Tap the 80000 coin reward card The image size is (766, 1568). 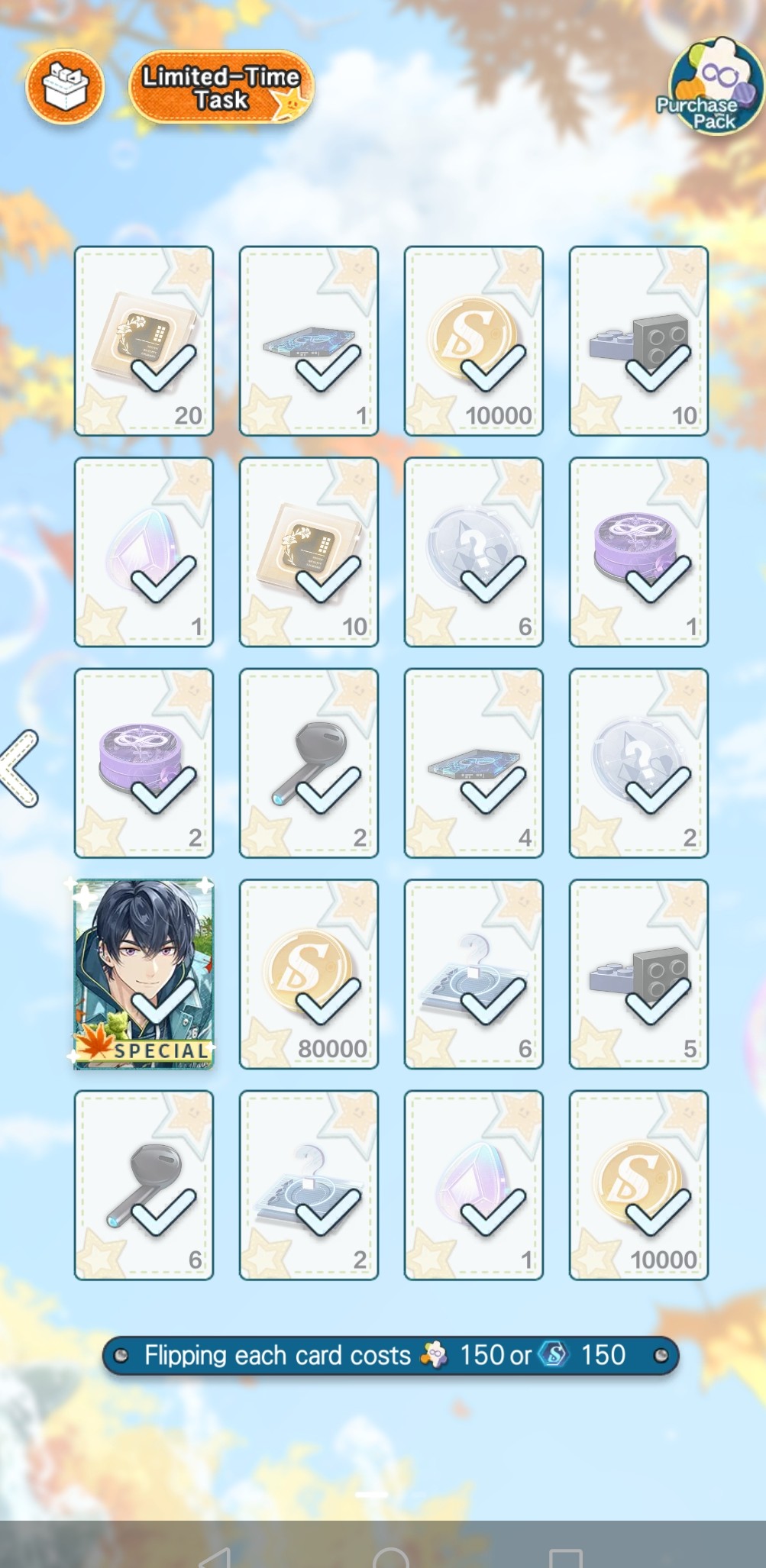(x=309, y=974)
